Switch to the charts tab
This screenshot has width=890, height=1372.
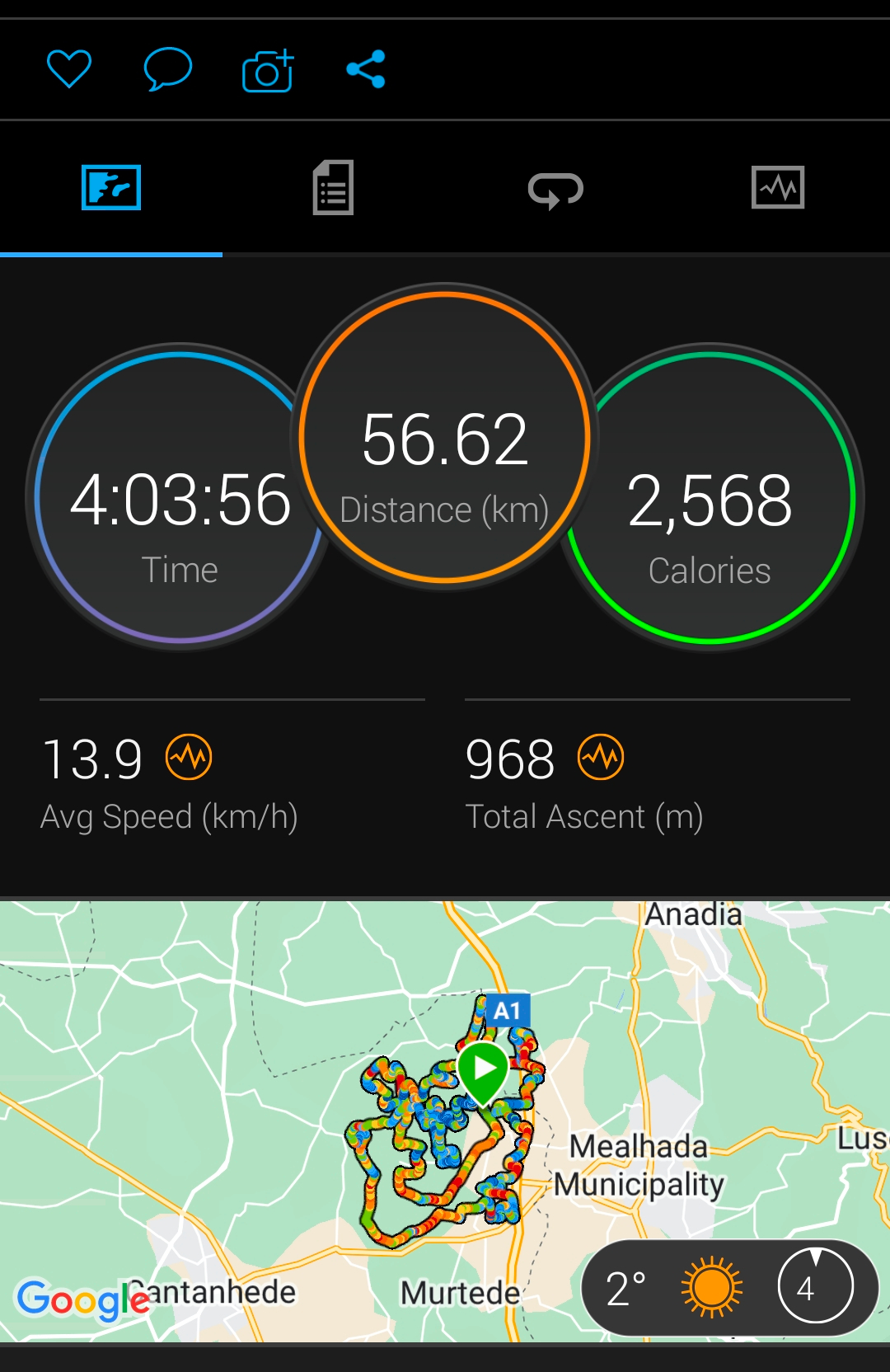(x=778, y=188)
